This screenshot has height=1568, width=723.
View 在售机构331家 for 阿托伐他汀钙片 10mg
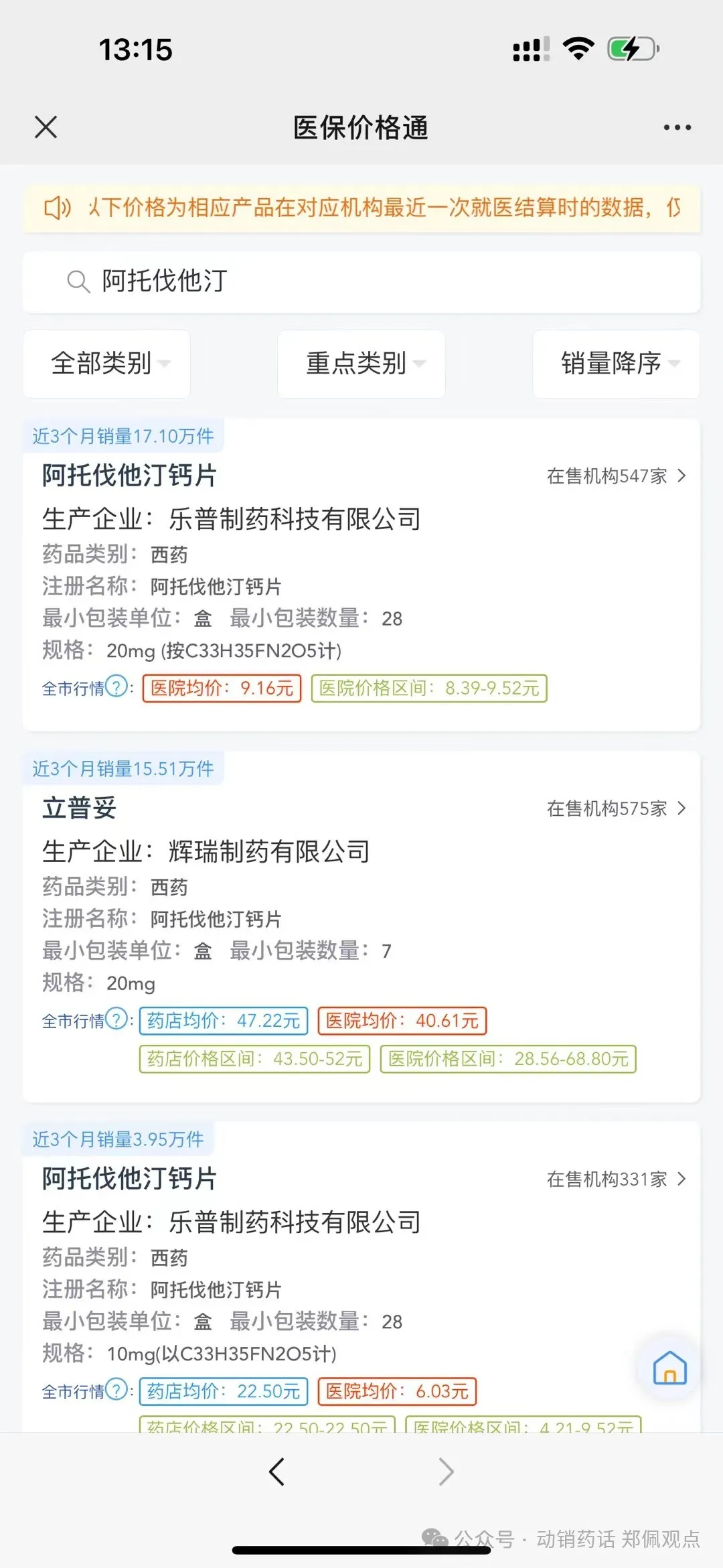pyautogui.click(x=616, y=1180)
